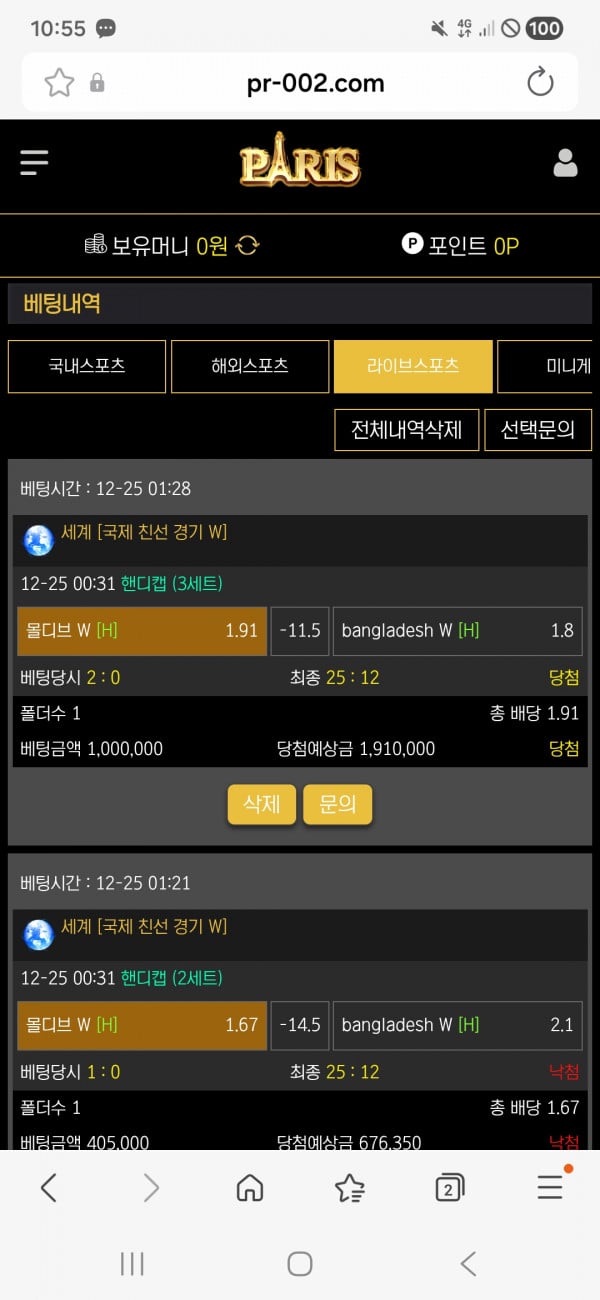This screenshot has height=1300, width=600.
Task: Open the hamburger menu
Action: click(x=34, y=163)
